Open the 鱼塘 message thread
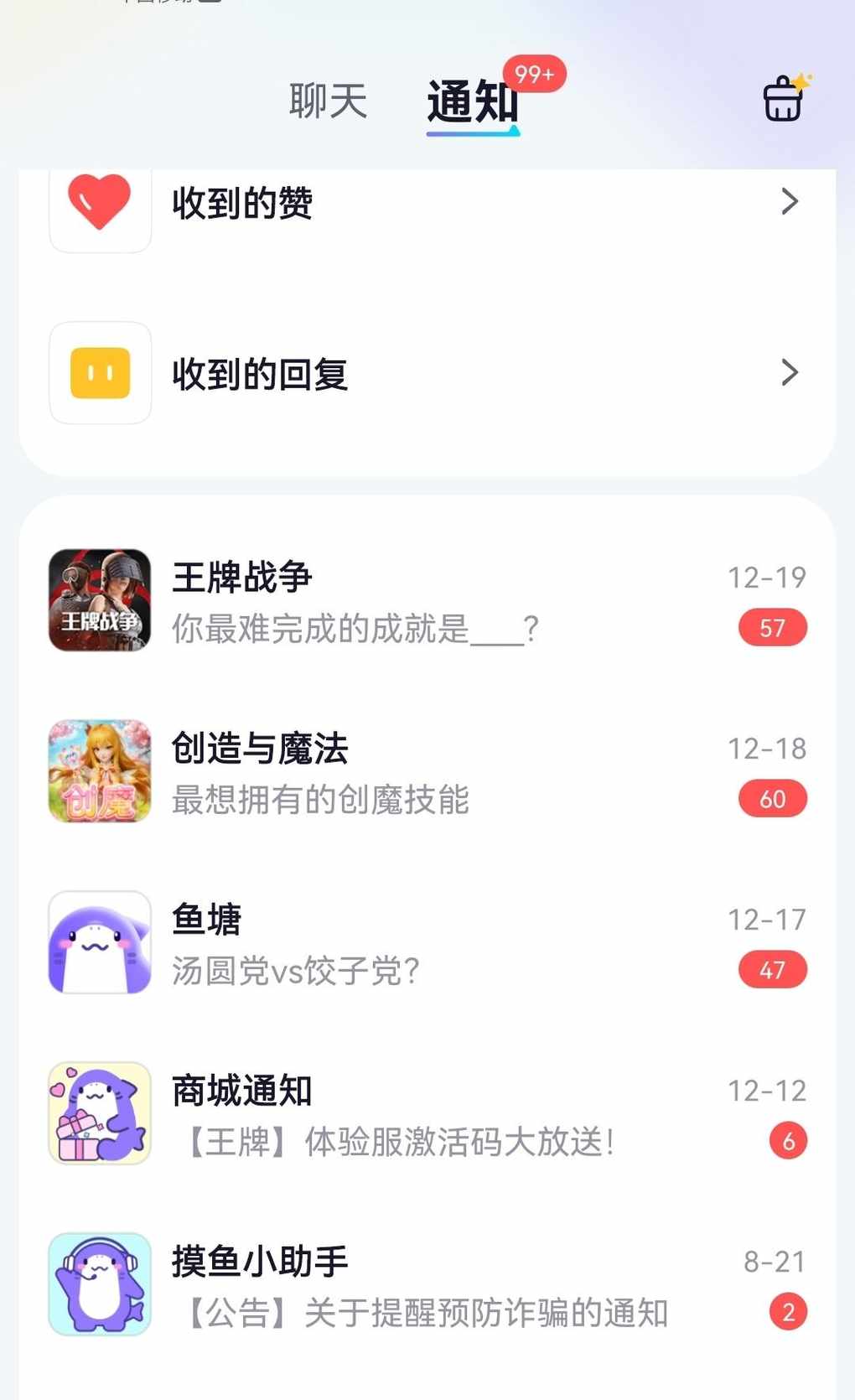The height and width of the screenshot is (1400, 855). coord(427,943)
